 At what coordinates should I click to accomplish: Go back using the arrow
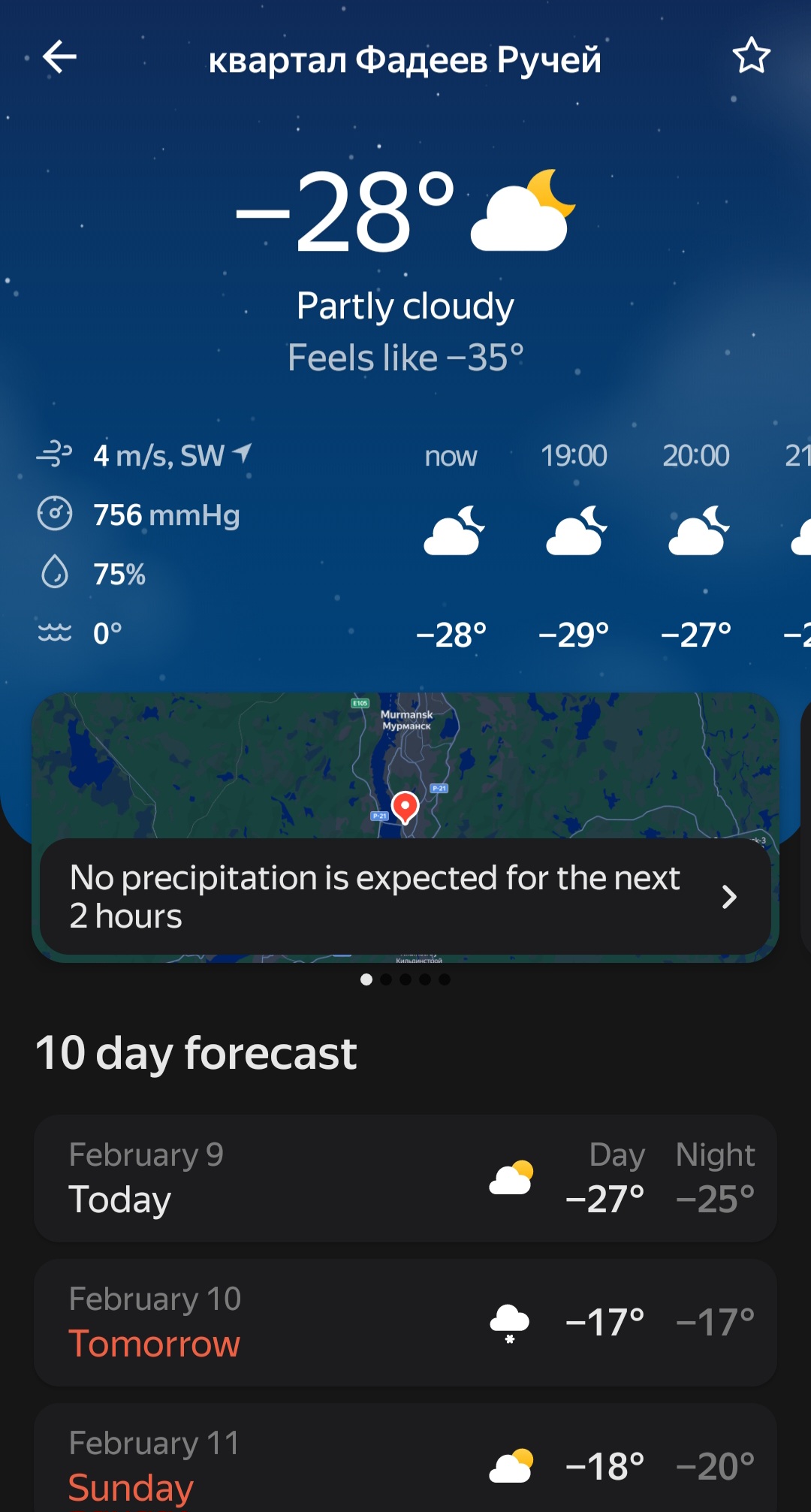tap(59, 57)
